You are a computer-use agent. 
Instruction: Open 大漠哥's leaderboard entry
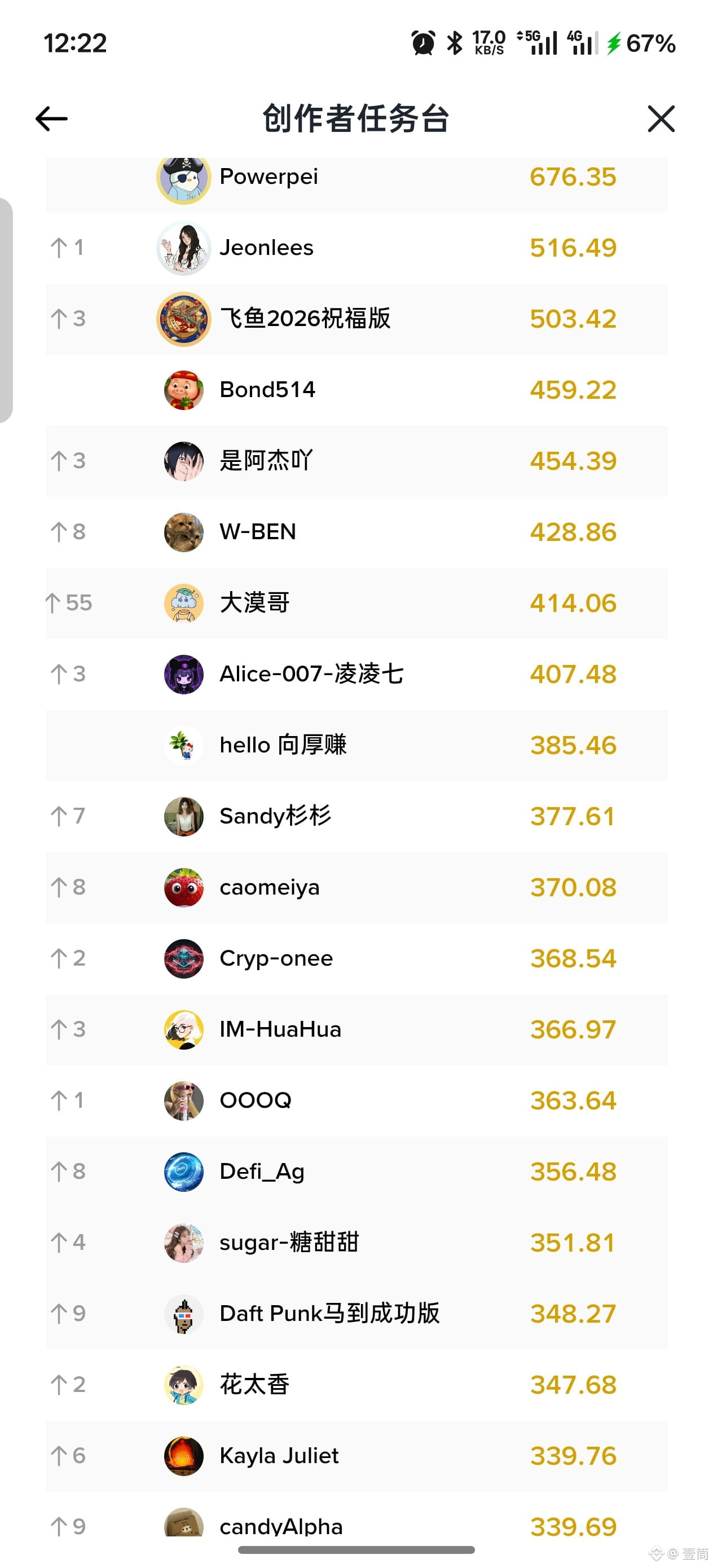(356, 602)
